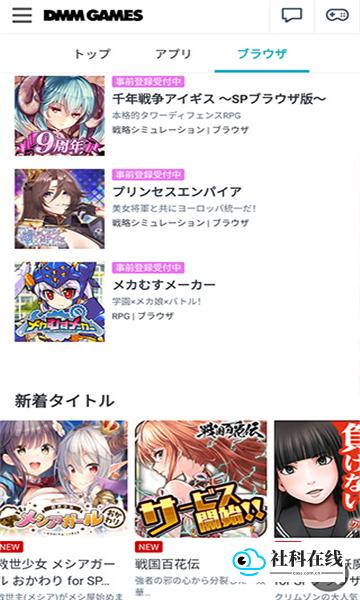The width and height of the screenshot is (360, 600).
Task: Open the プリンセスエンパイア listing
Action: point(180,209)
